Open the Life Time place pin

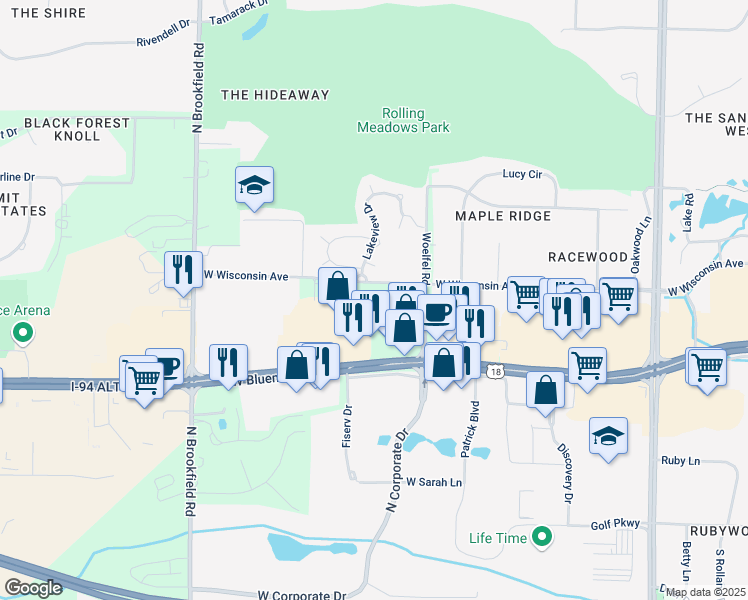[542, 538]
